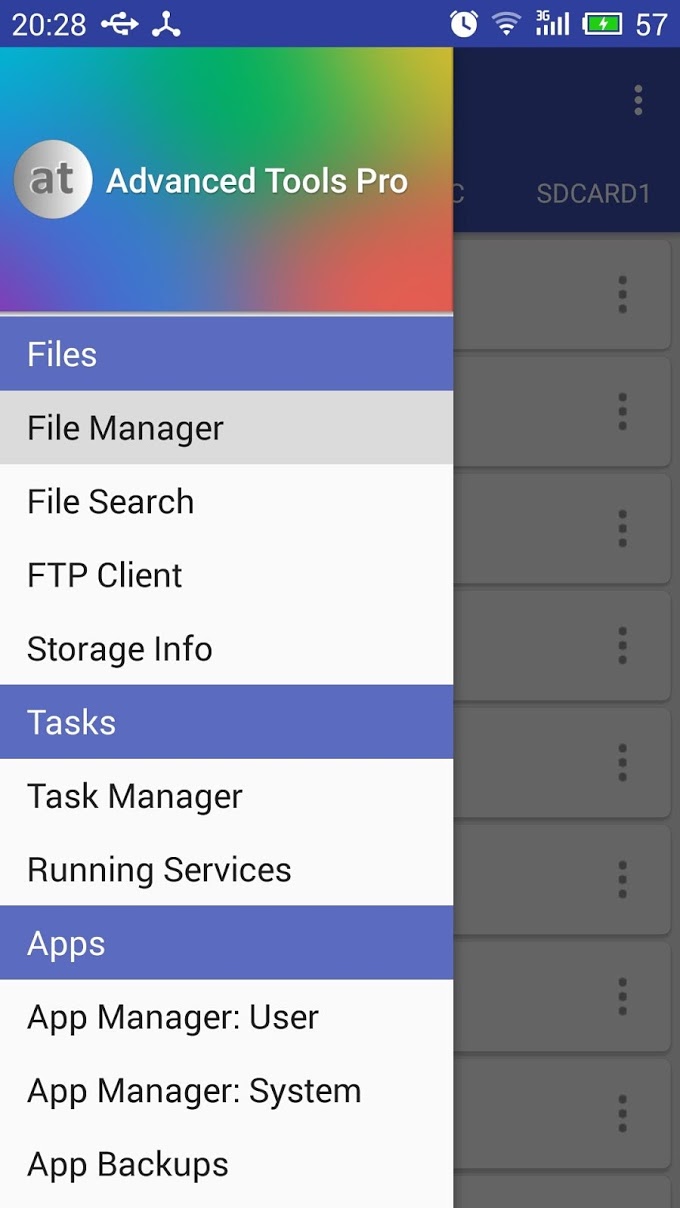Image resolution: width=680 pixels, height=1208 pixels.
Task: Open App Manager: User
Action: (226, 1017)
